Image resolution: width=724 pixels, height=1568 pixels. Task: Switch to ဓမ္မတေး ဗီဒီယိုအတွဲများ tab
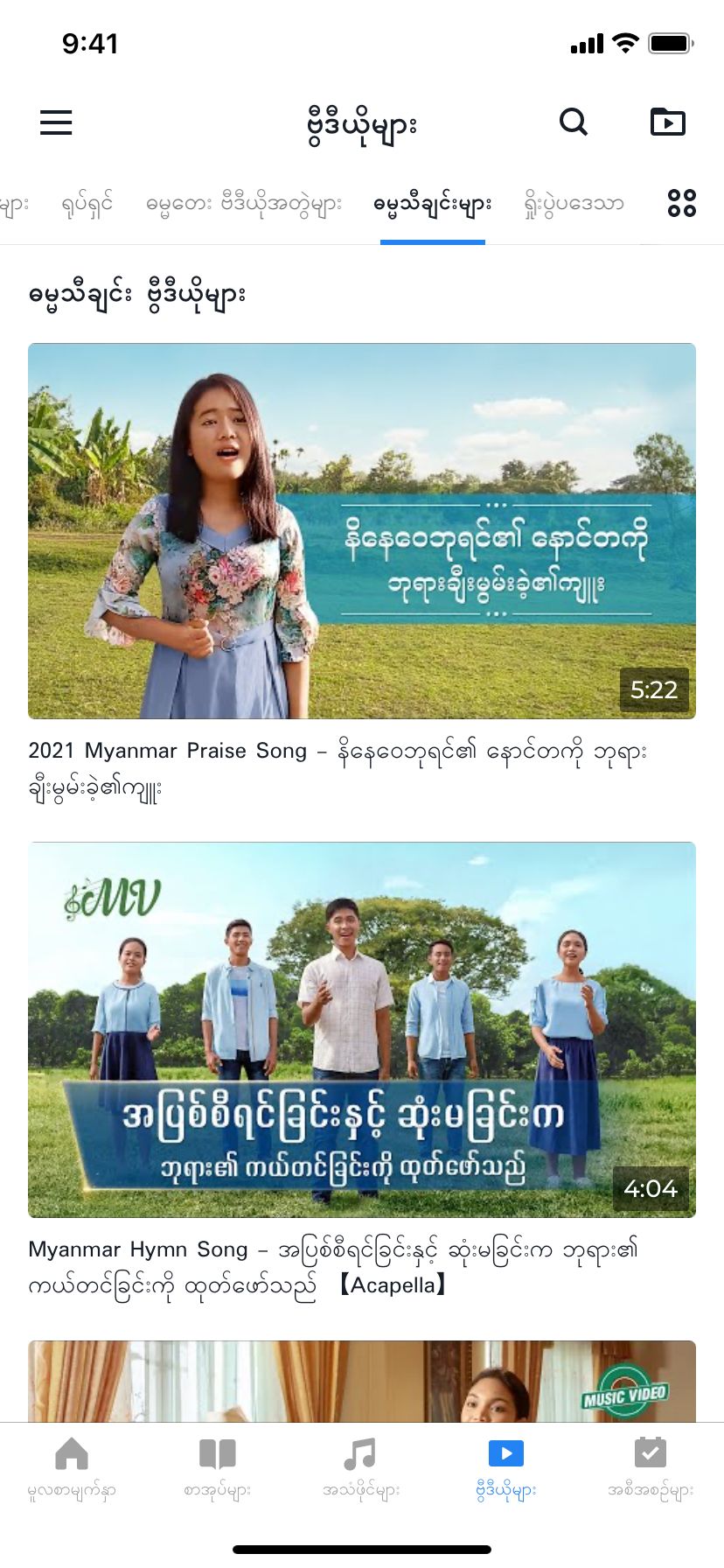click(244, 204)
